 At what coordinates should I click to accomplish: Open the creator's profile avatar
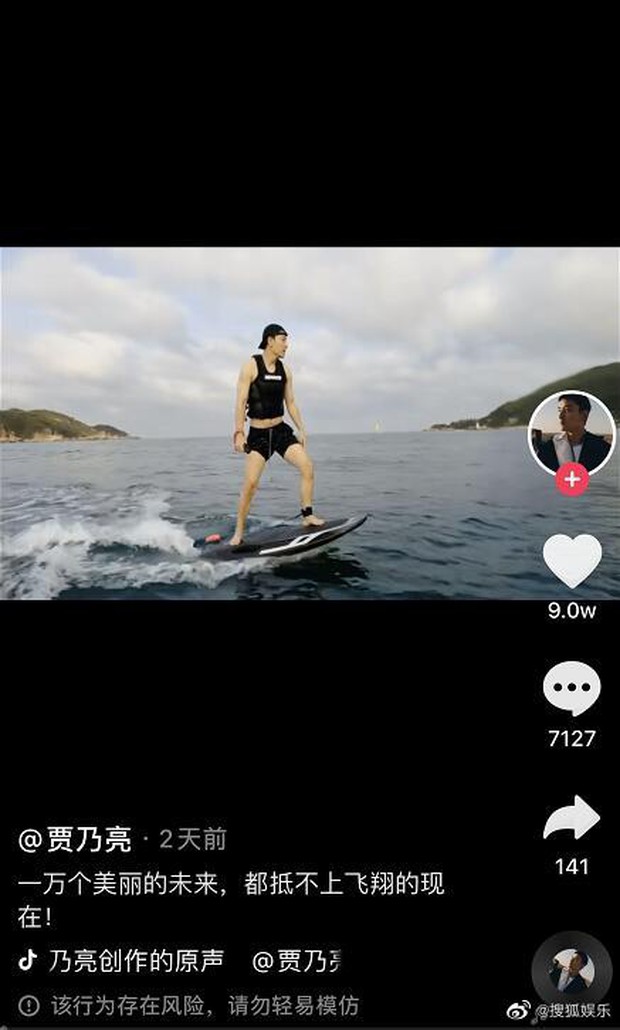coord(571,432)
